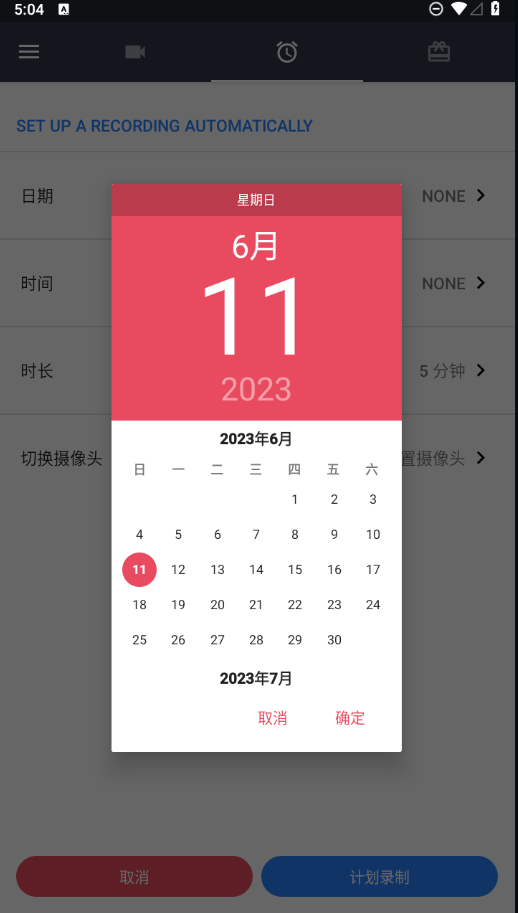Viewport: 518px width, 913px height.
Task: Pick June 30 as the date
Action: 334,640
